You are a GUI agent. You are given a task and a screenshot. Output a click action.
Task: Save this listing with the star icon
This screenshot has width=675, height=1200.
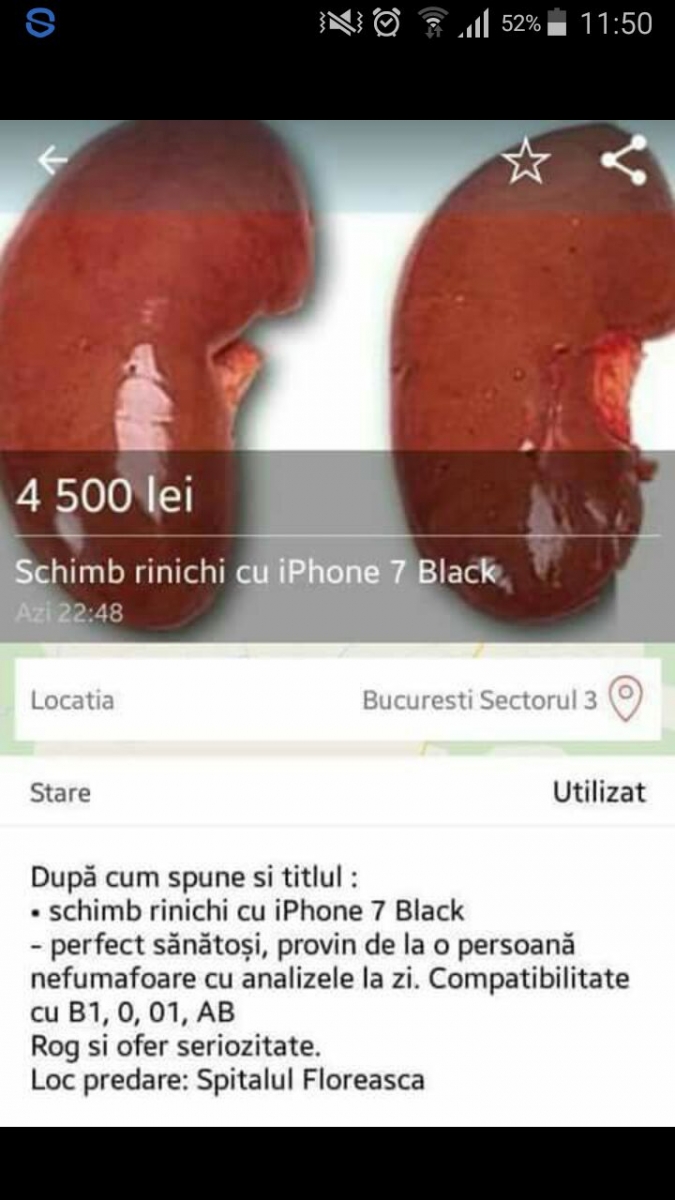pos(525,161)
